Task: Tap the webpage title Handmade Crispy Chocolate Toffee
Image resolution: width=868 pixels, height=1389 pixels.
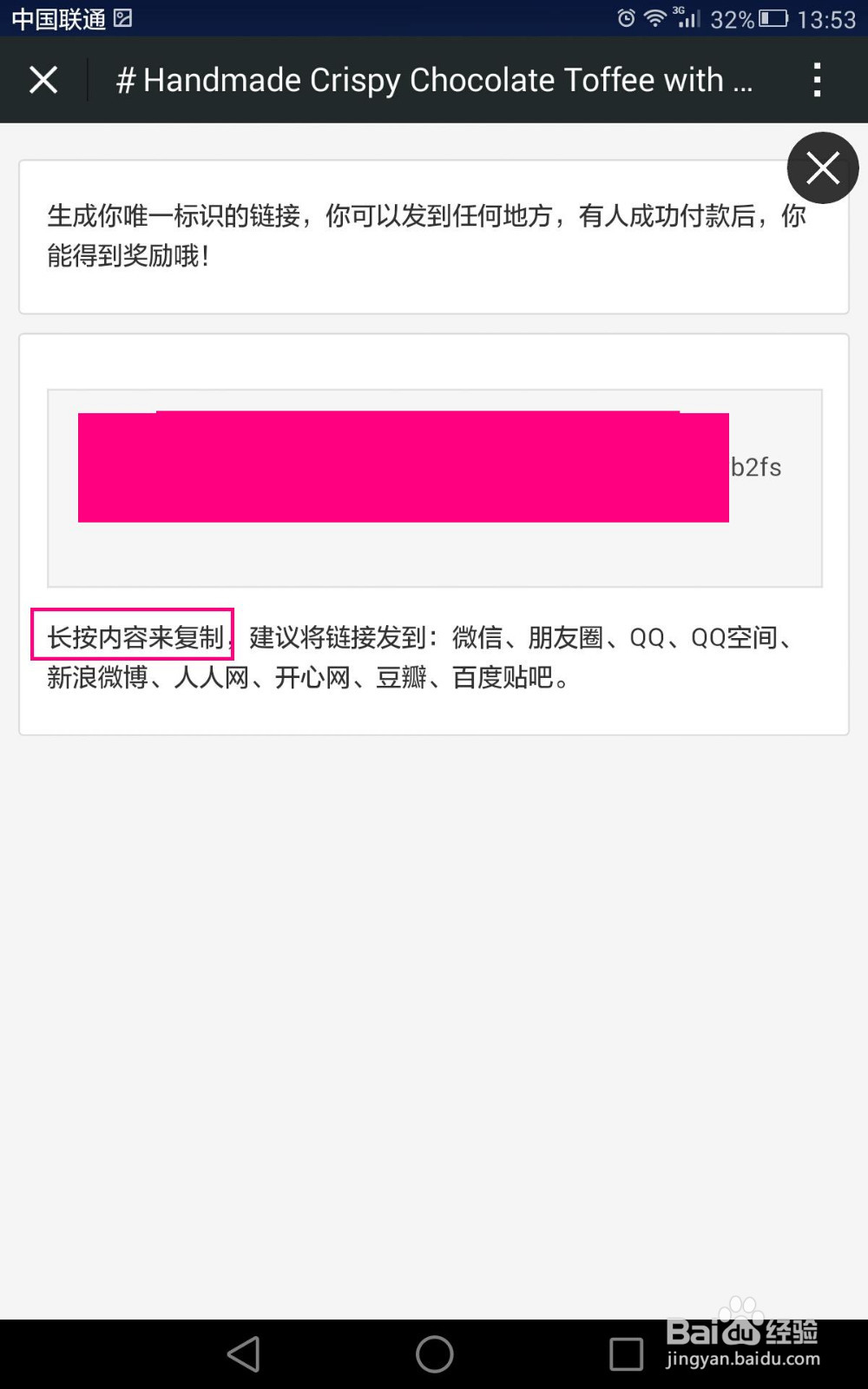Action: tap(434, 79)
